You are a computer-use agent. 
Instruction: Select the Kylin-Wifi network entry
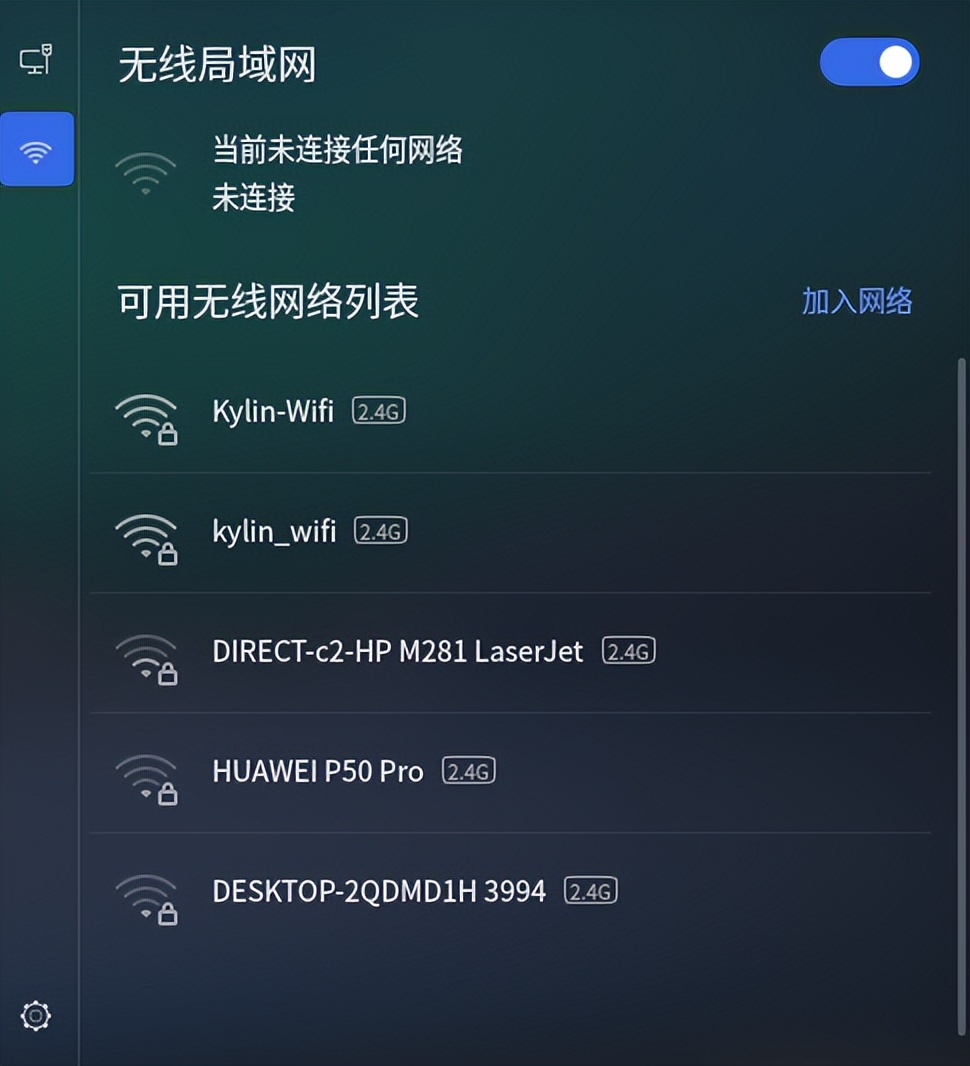pyautogui.click(x=272, y=411)
